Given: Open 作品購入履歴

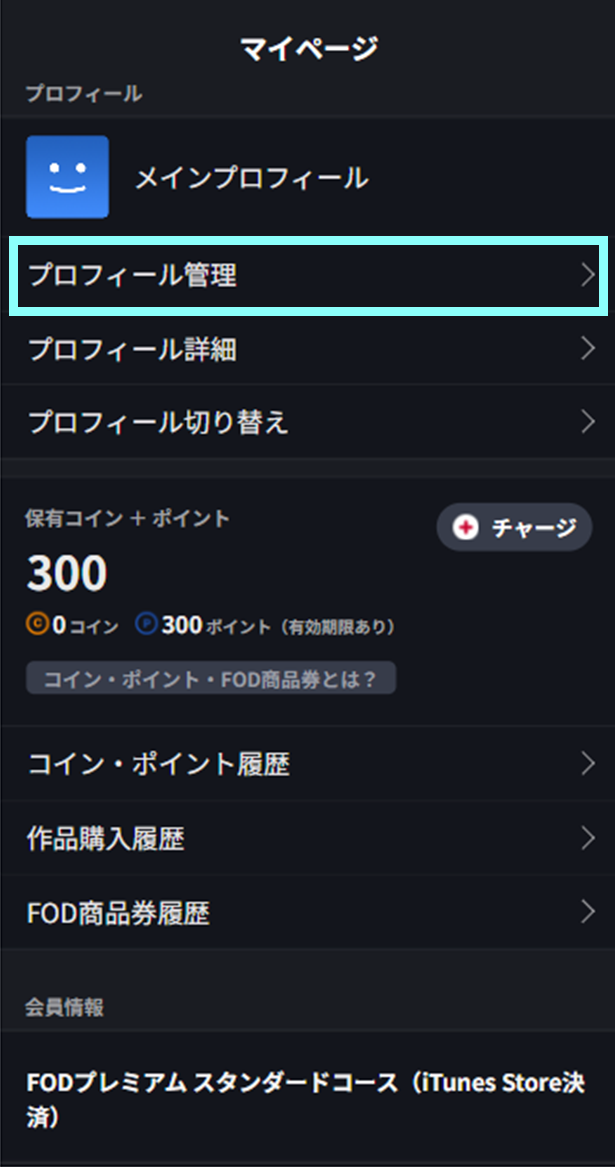Looking at the screenshot, I should point(307,839).
